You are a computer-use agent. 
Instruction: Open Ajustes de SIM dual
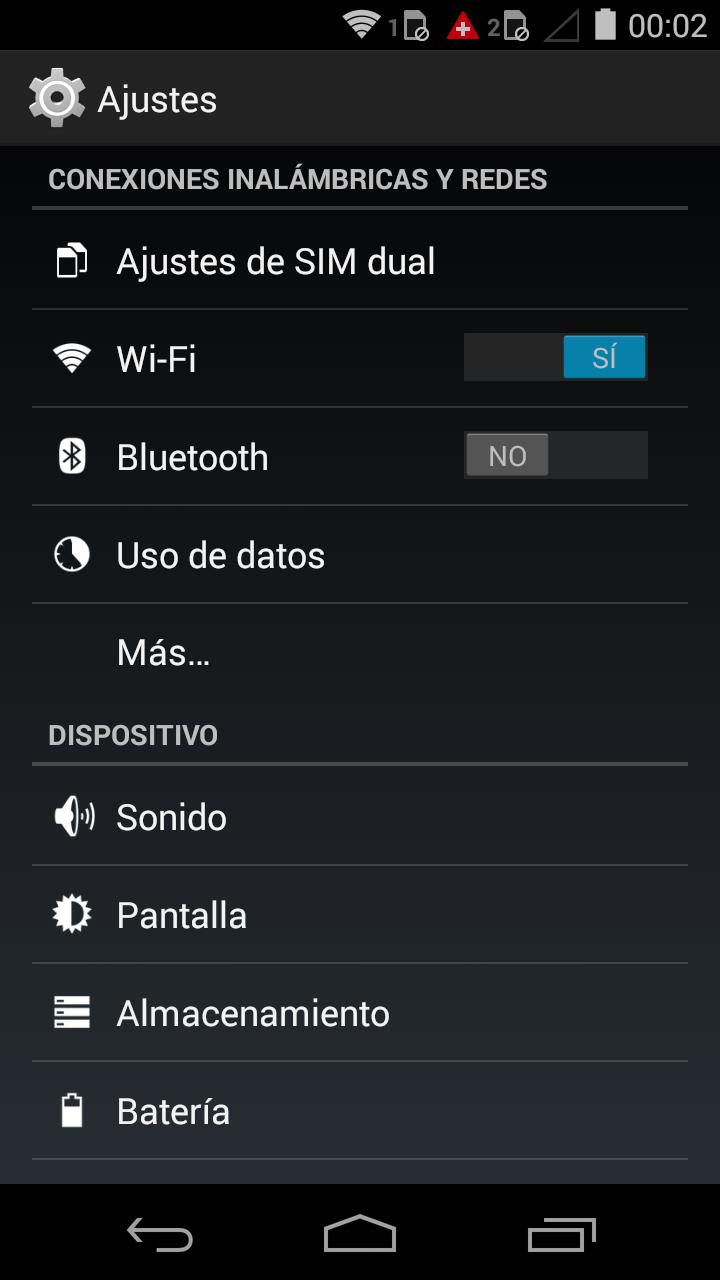275,262
